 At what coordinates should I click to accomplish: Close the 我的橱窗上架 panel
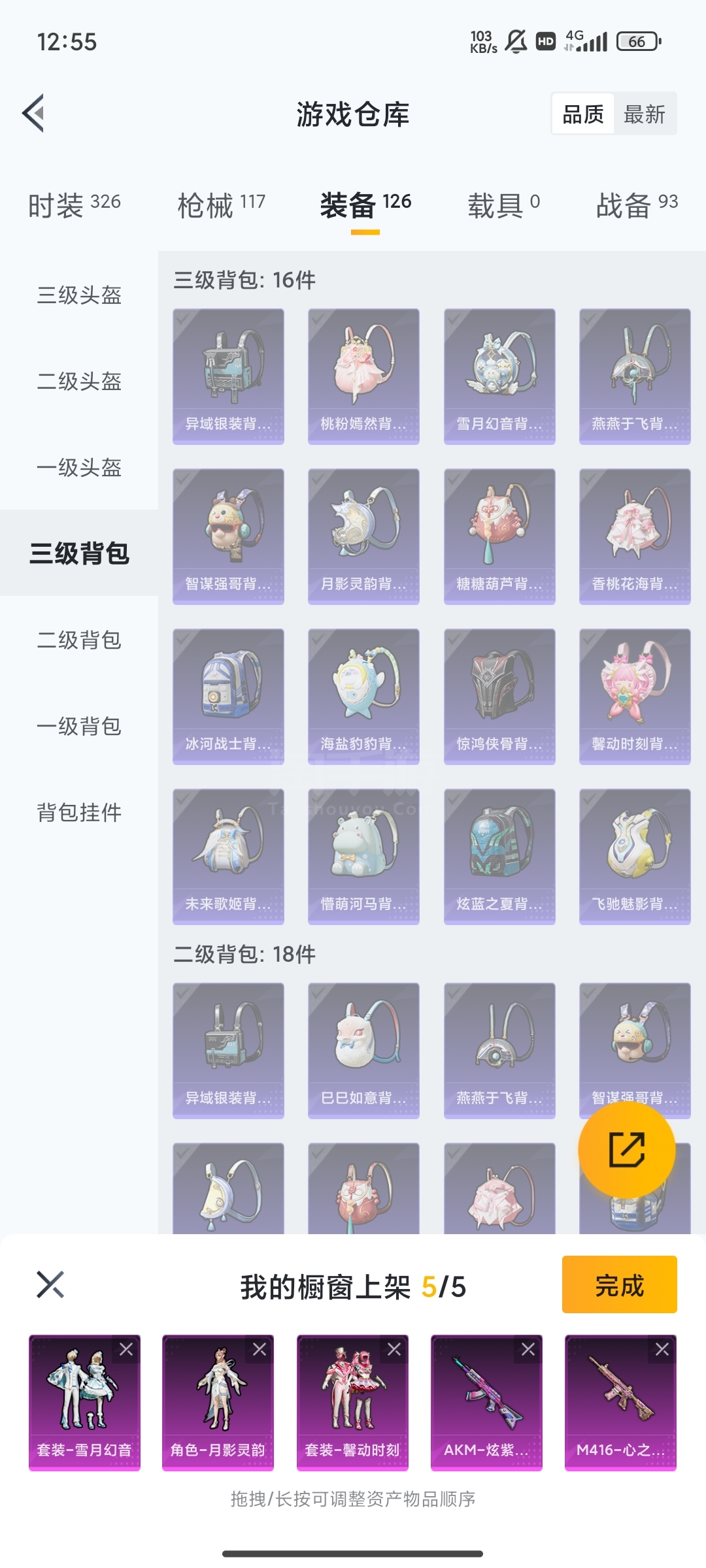[x=50, y=1284]
